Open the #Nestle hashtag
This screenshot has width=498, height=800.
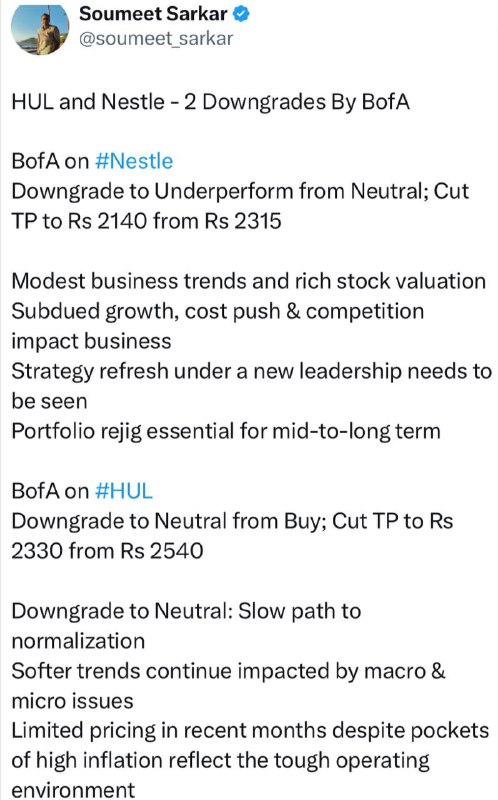pyautogui.click(x=134, y=161)
